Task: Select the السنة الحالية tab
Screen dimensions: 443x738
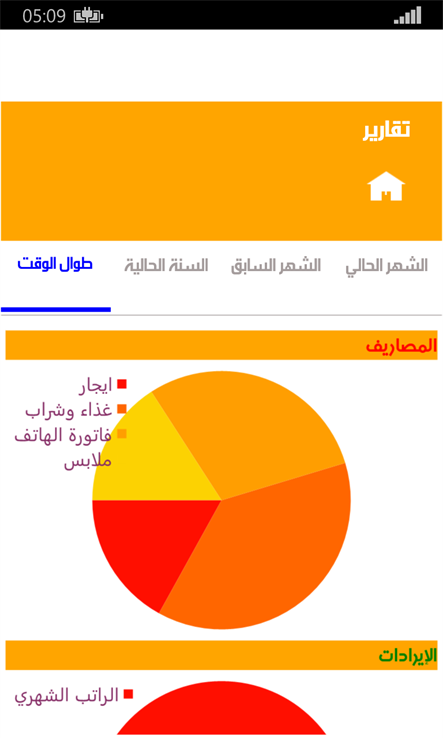Action: [x=166, y=265]
